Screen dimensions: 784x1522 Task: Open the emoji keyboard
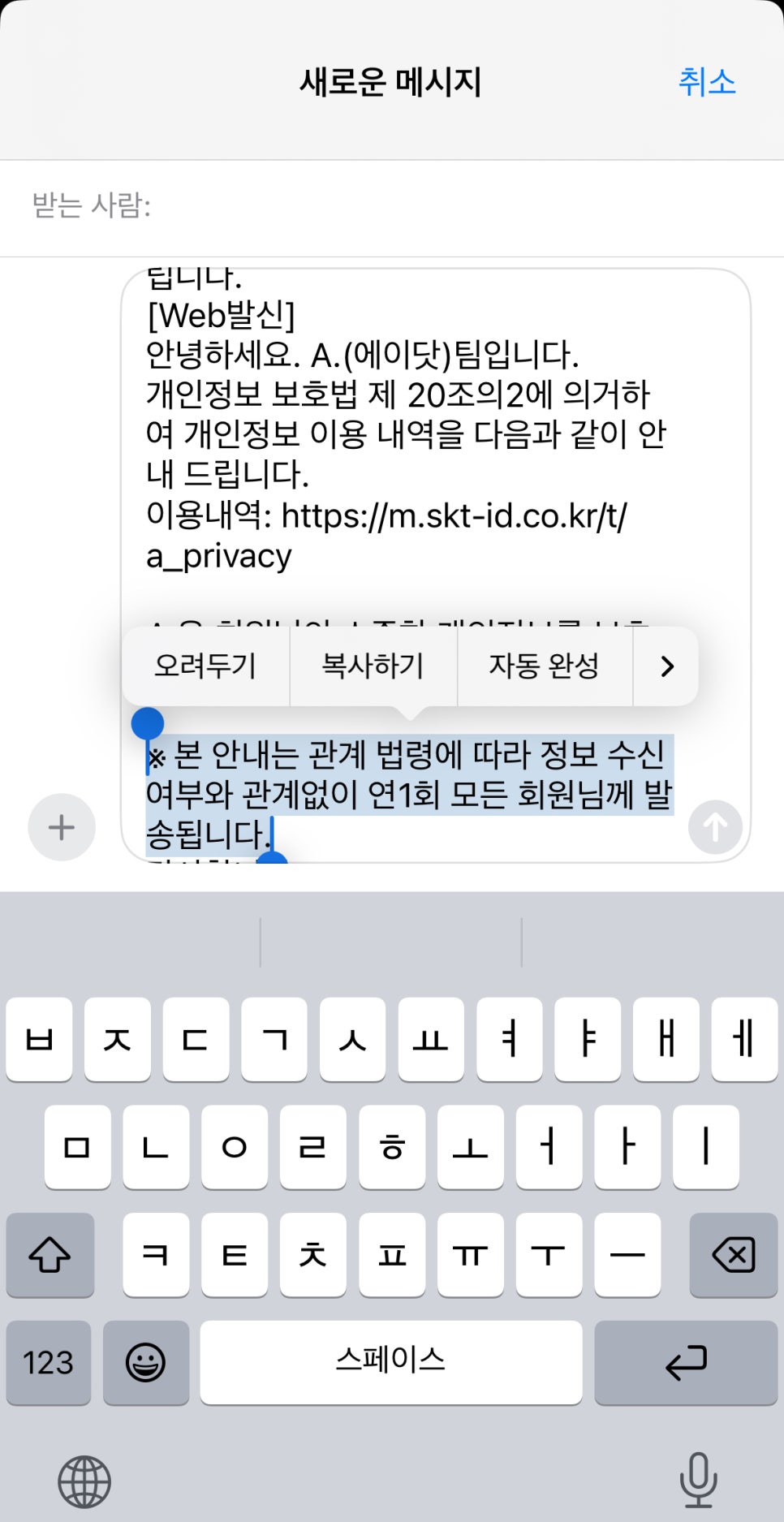[x=146, y=1363]
